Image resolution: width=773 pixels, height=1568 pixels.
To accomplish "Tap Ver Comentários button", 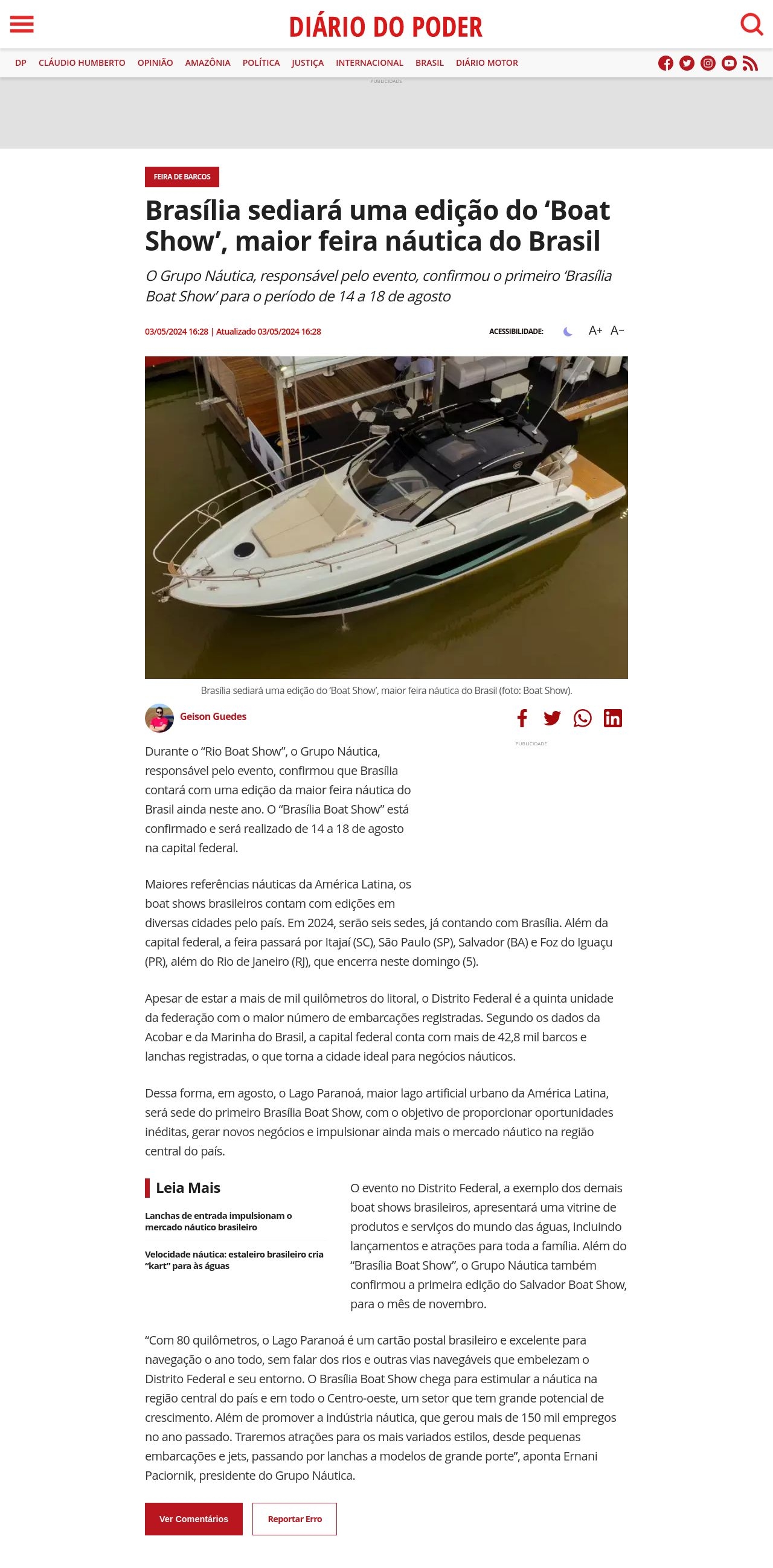I will (194, 1518).
